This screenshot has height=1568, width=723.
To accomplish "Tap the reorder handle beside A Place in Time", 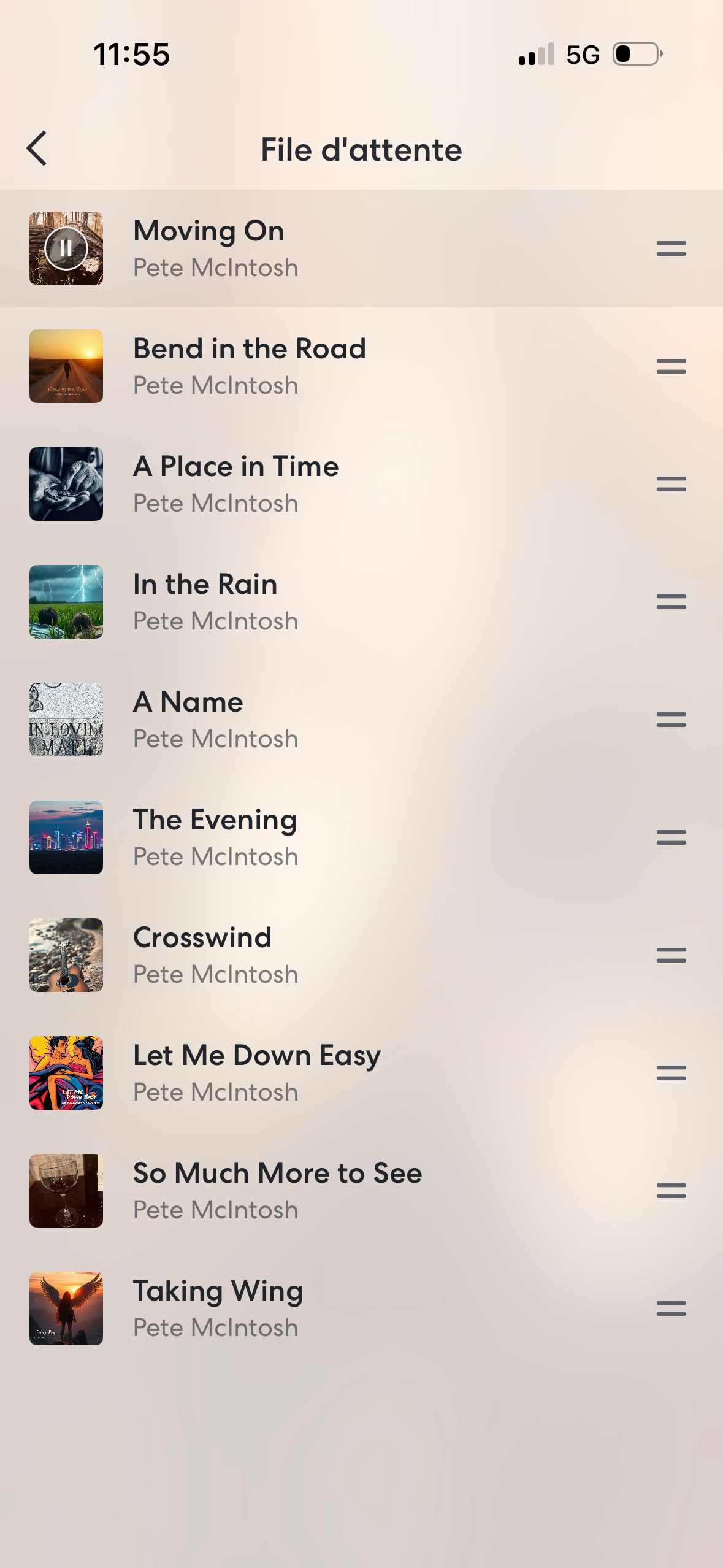I will [x=672, y=483].
